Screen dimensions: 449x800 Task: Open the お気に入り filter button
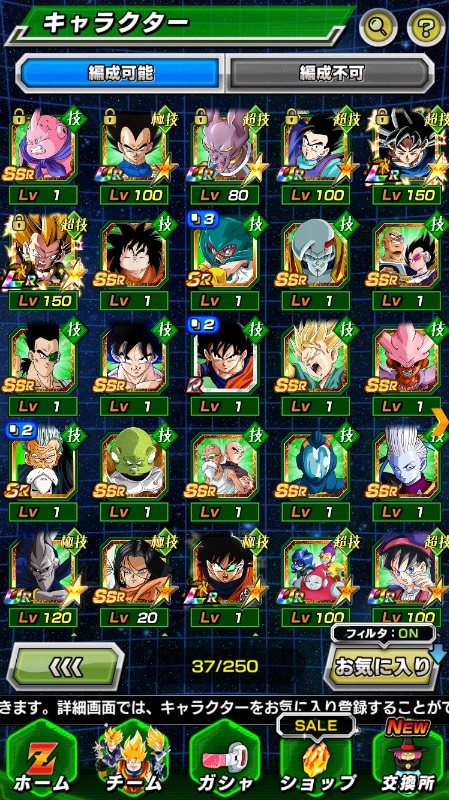tap(382, 665)
